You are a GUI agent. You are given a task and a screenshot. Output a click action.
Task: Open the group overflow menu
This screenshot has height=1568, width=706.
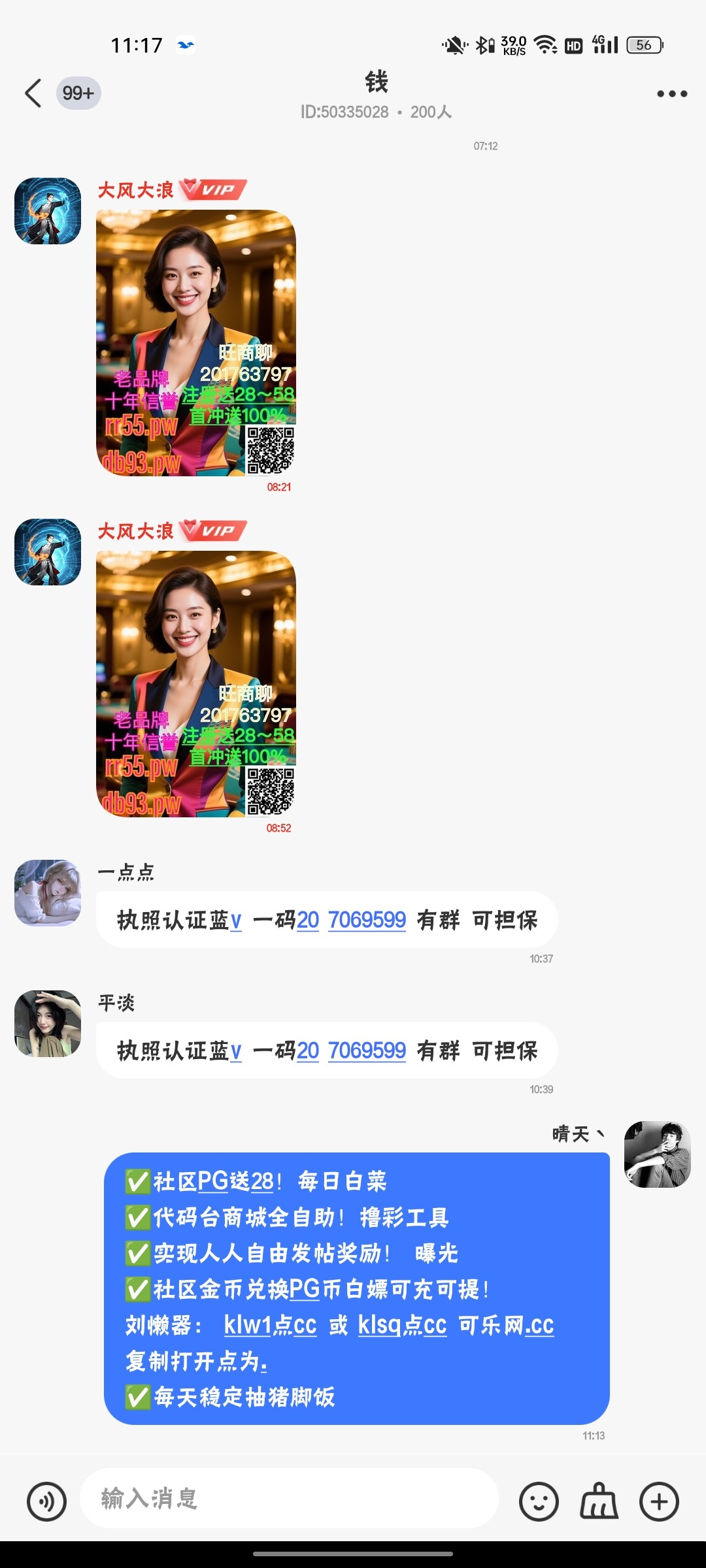(671, 93)
